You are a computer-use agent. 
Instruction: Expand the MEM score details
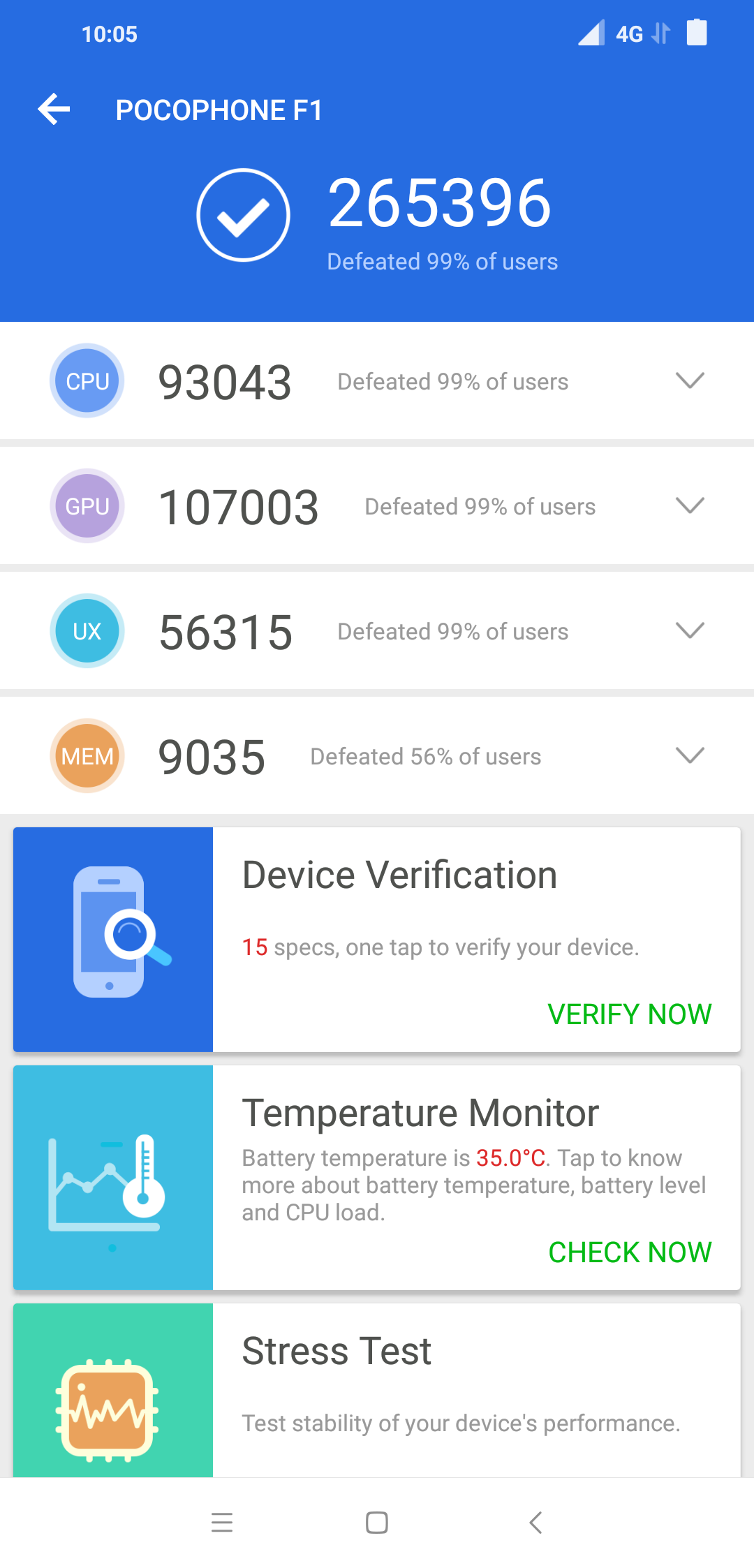pyautogui.click(x=690, y=755)
